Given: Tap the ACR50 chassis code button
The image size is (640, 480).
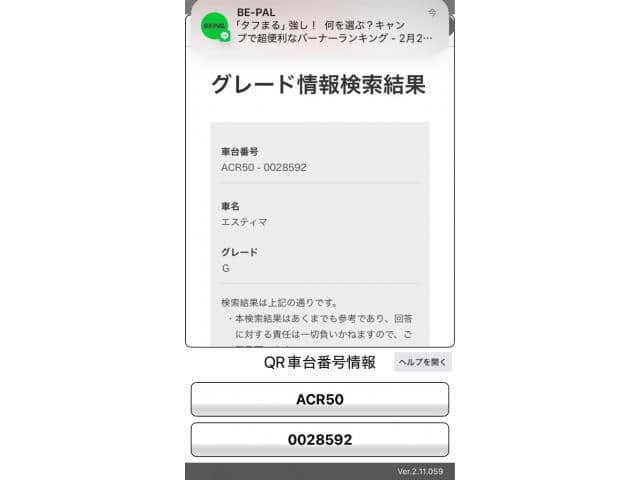Looking at the screenshot, I should pos(320,399).
